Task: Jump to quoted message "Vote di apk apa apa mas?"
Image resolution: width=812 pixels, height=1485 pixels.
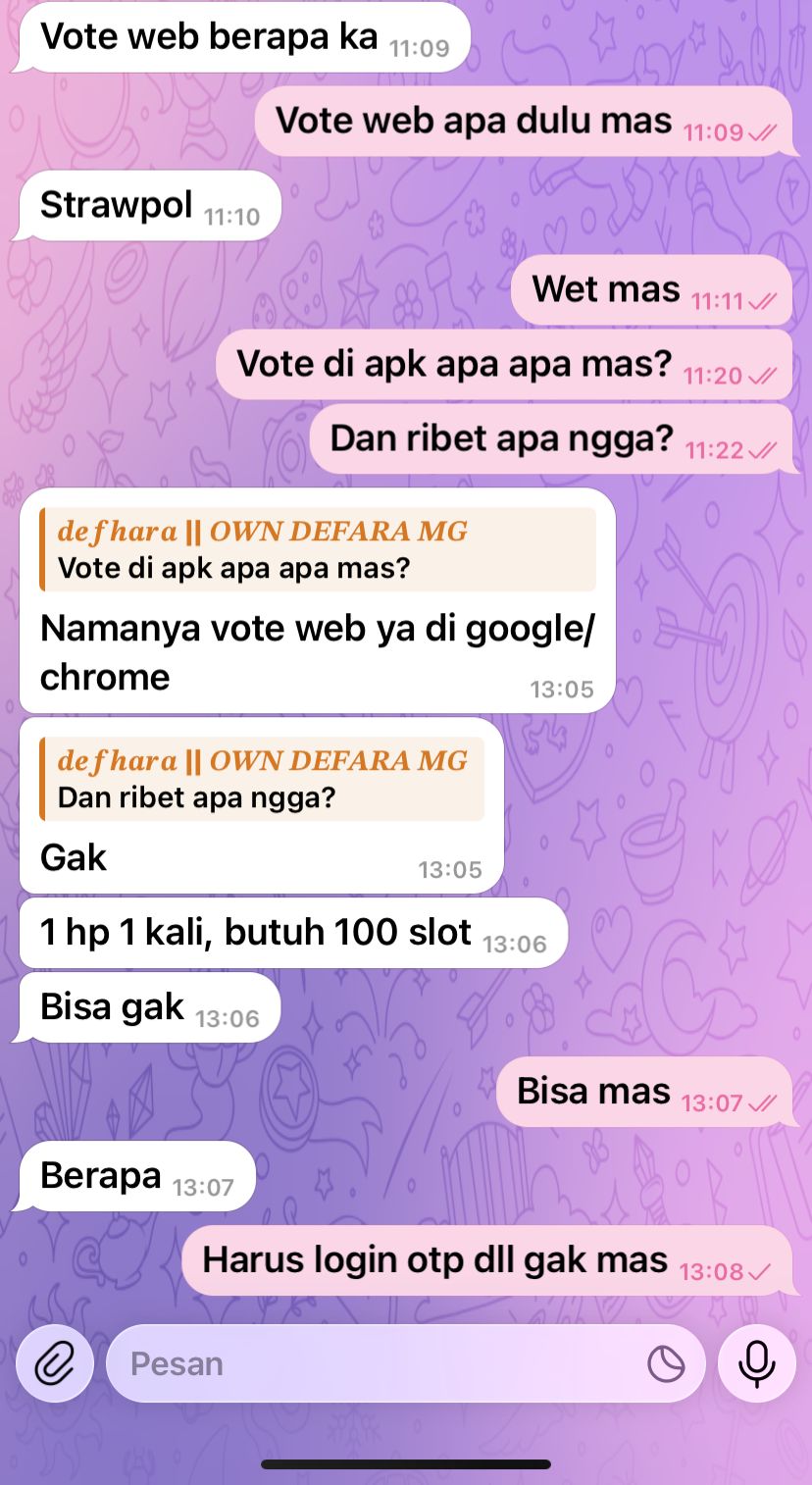Action: (317, 550)
